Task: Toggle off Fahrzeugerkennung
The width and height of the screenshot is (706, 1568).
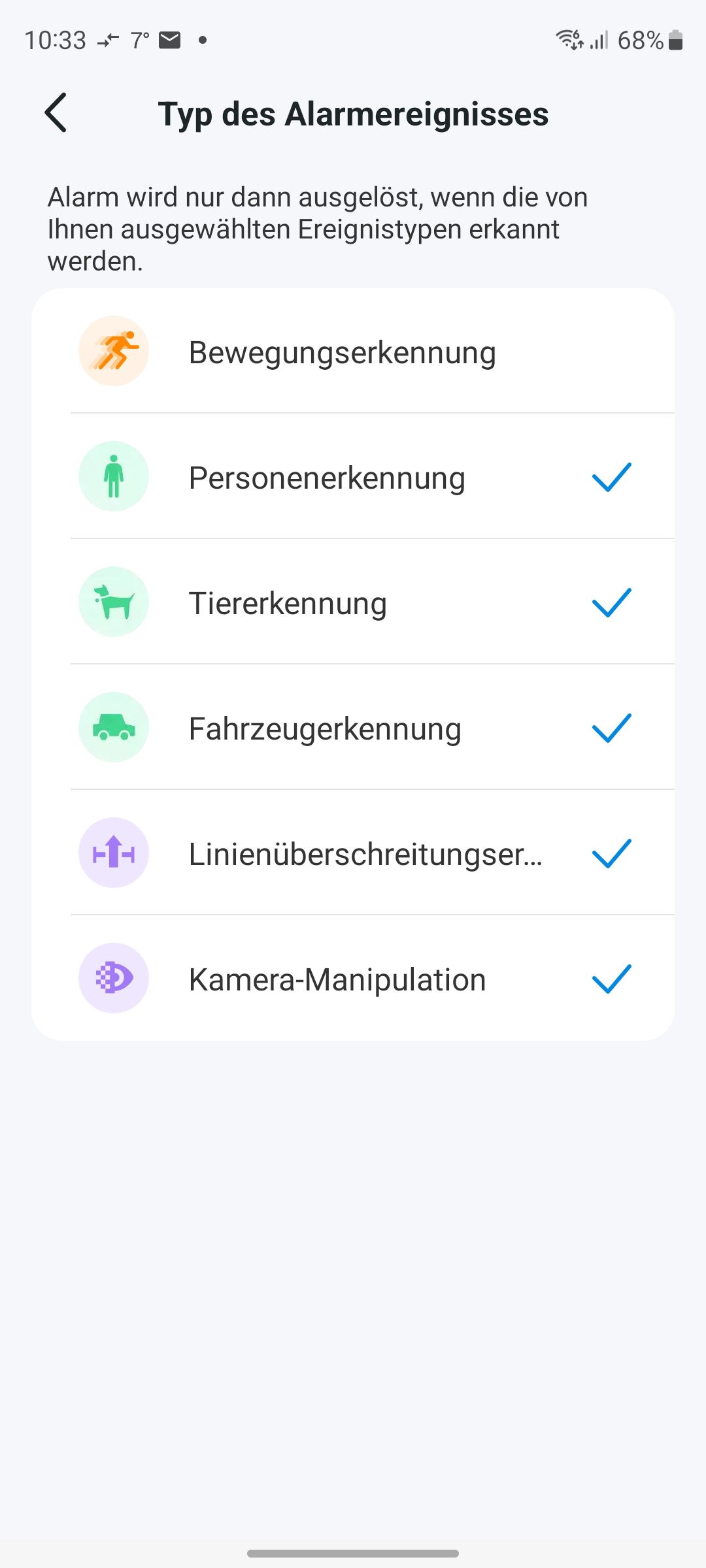Action: 353,728
